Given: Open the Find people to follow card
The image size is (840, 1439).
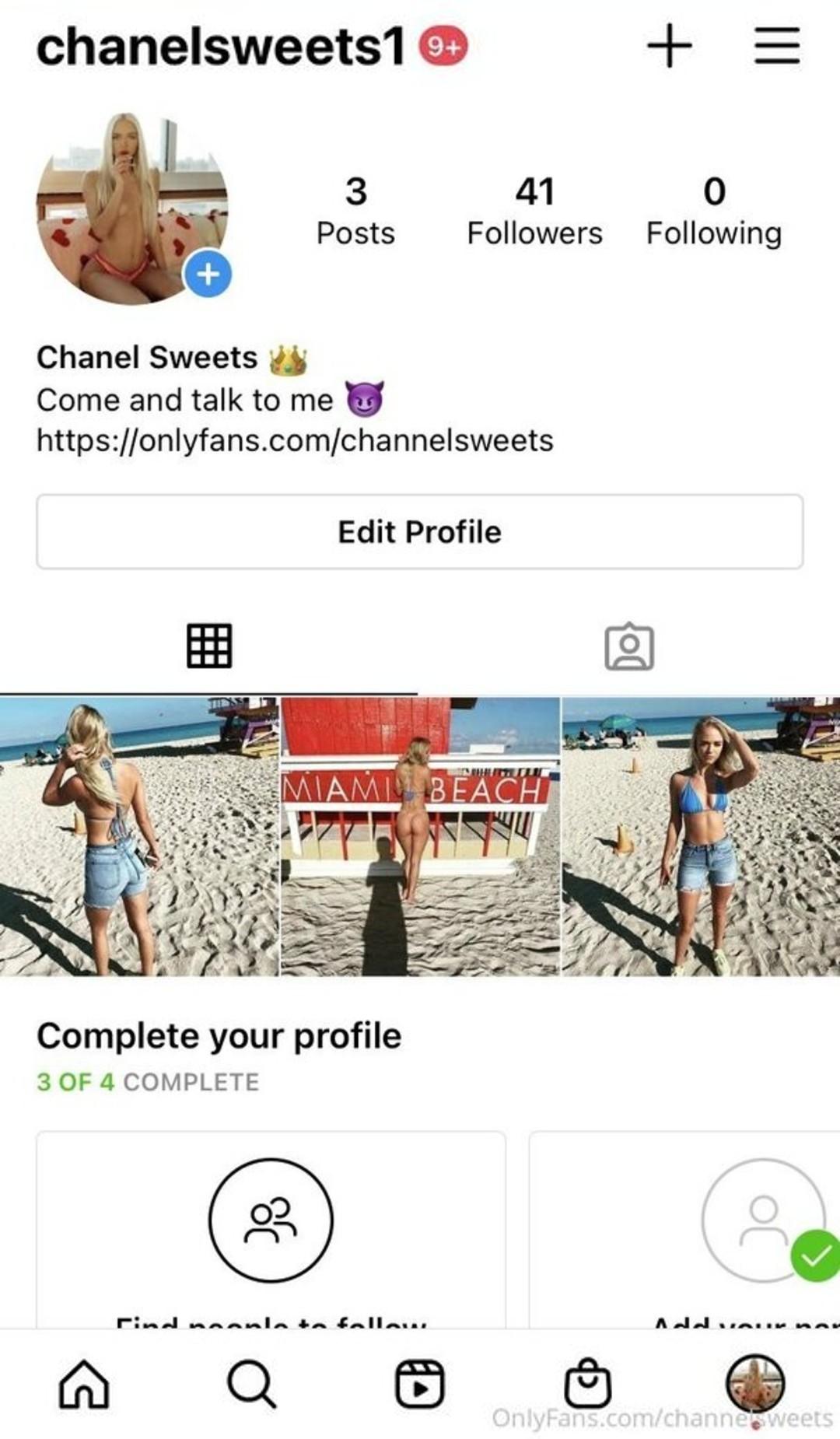Looking at the screenshot, I should tap(271, 1229).
